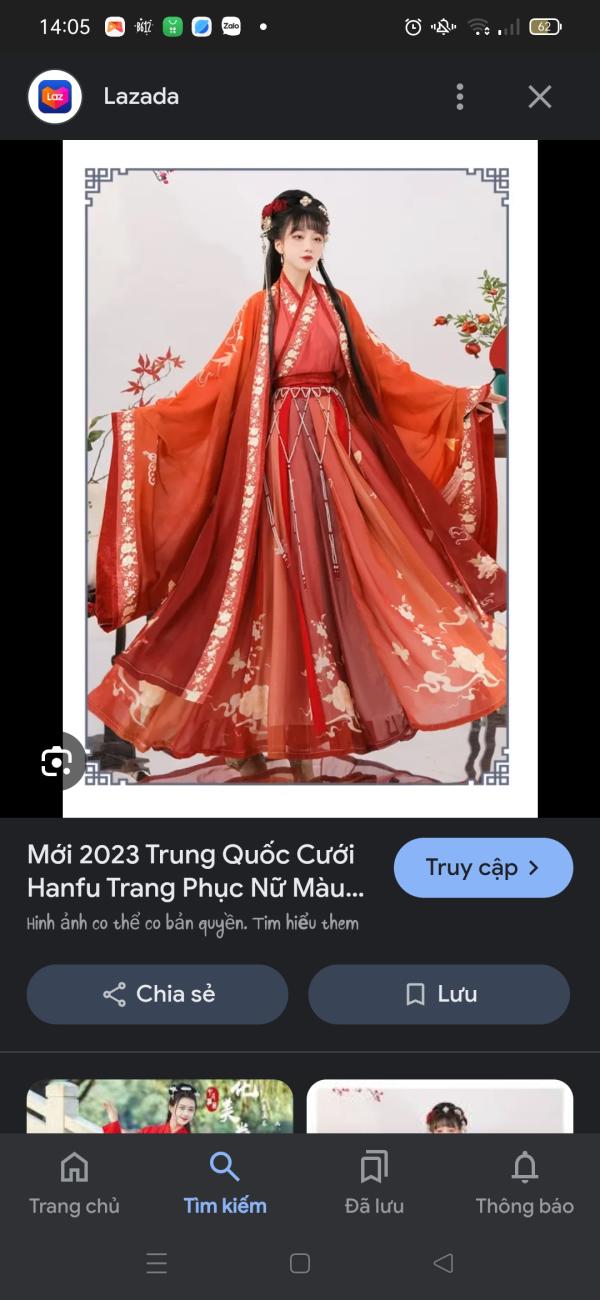Close the Lazada image viewer
The image size is (600, 1300).
540,97
